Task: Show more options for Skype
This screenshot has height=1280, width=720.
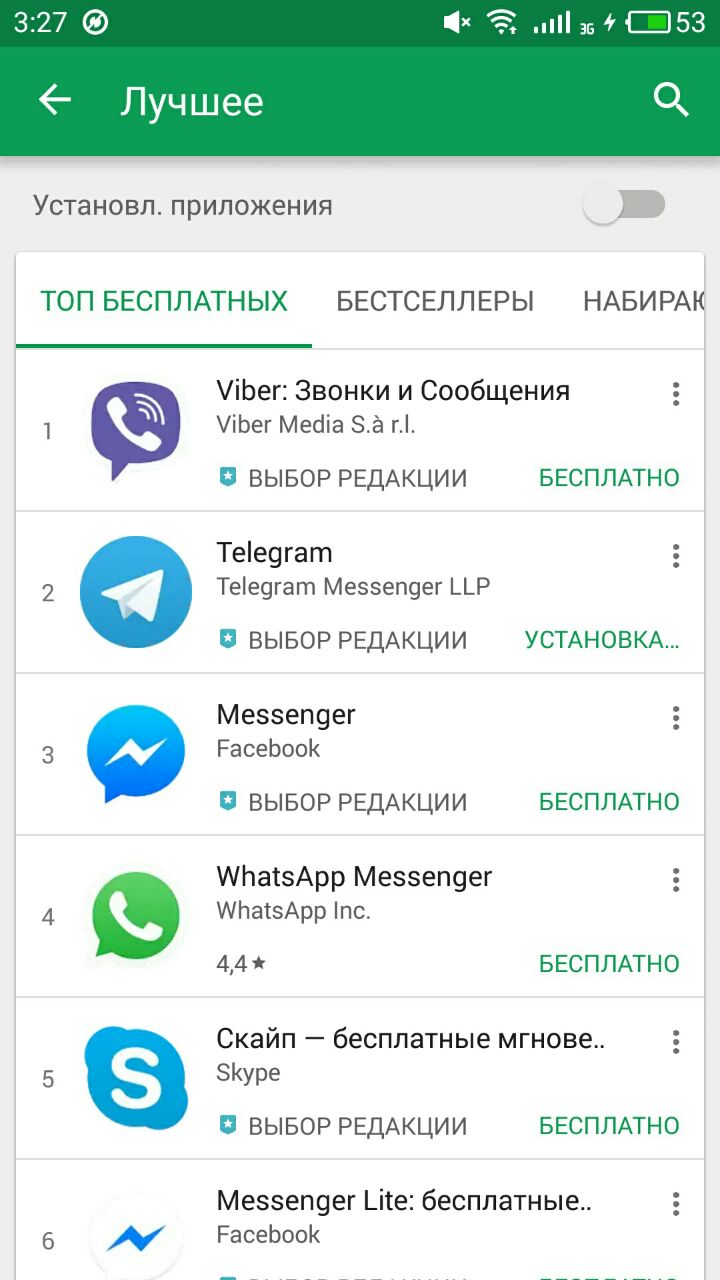Action: coord(676,1042)
